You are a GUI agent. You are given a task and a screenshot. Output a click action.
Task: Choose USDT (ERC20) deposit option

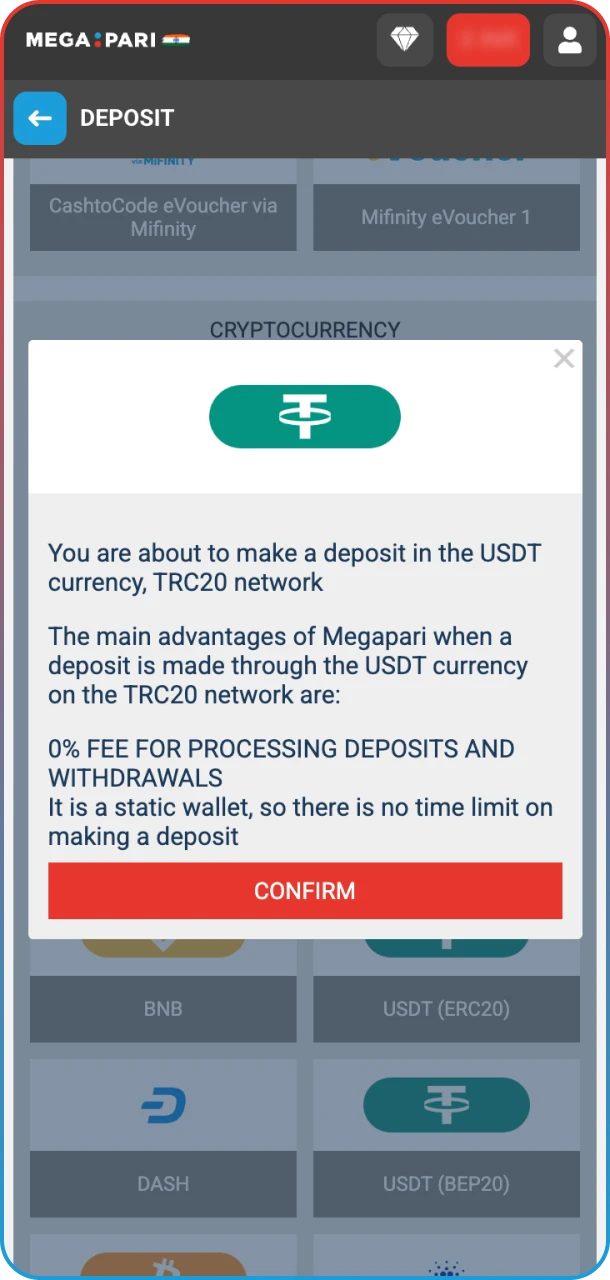click(x=446, y=1008)
